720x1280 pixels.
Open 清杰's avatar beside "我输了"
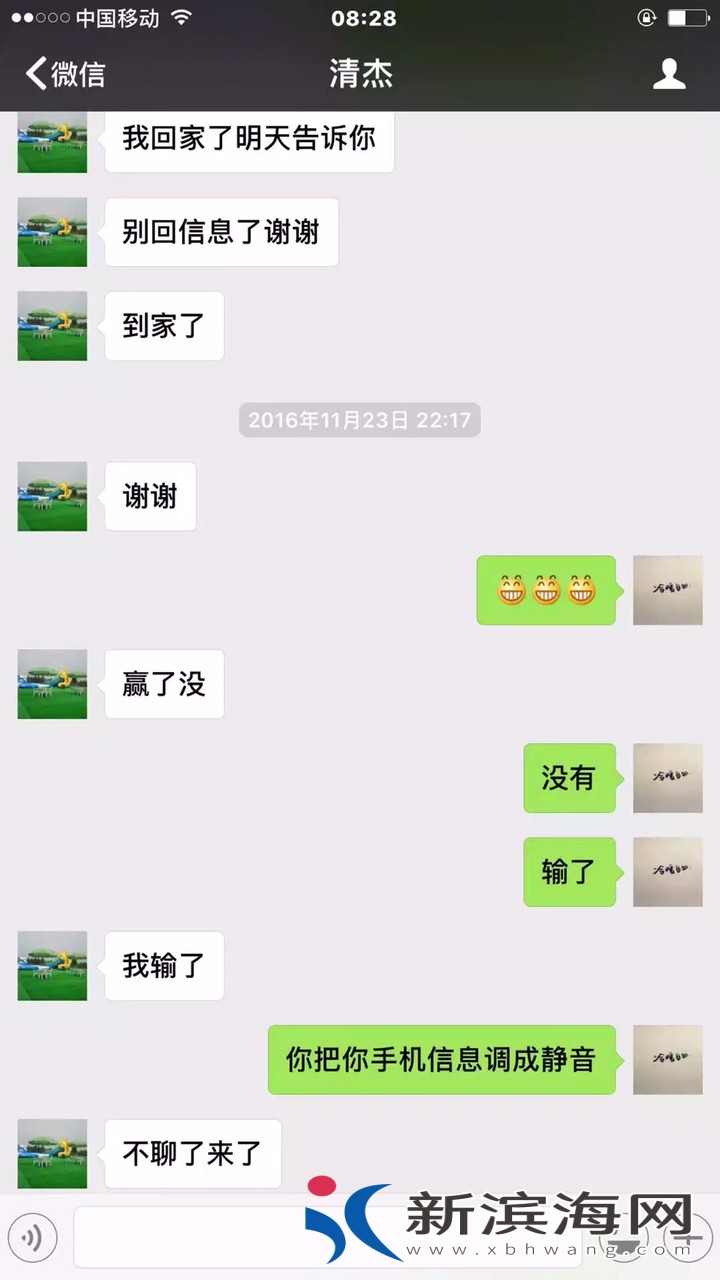(52, 966)
